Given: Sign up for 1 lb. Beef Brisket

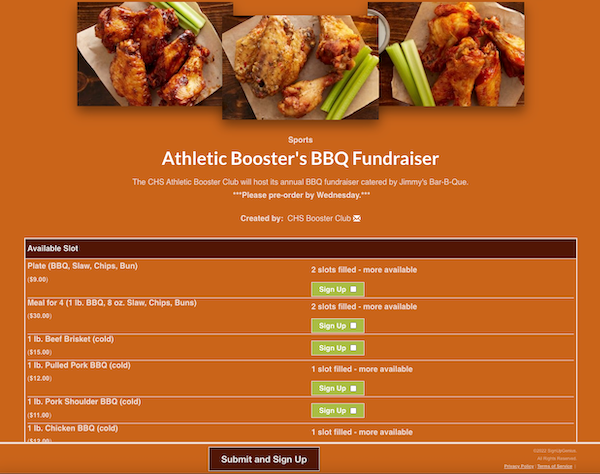Looking at the screenshot, I should [x=337, y=348].
